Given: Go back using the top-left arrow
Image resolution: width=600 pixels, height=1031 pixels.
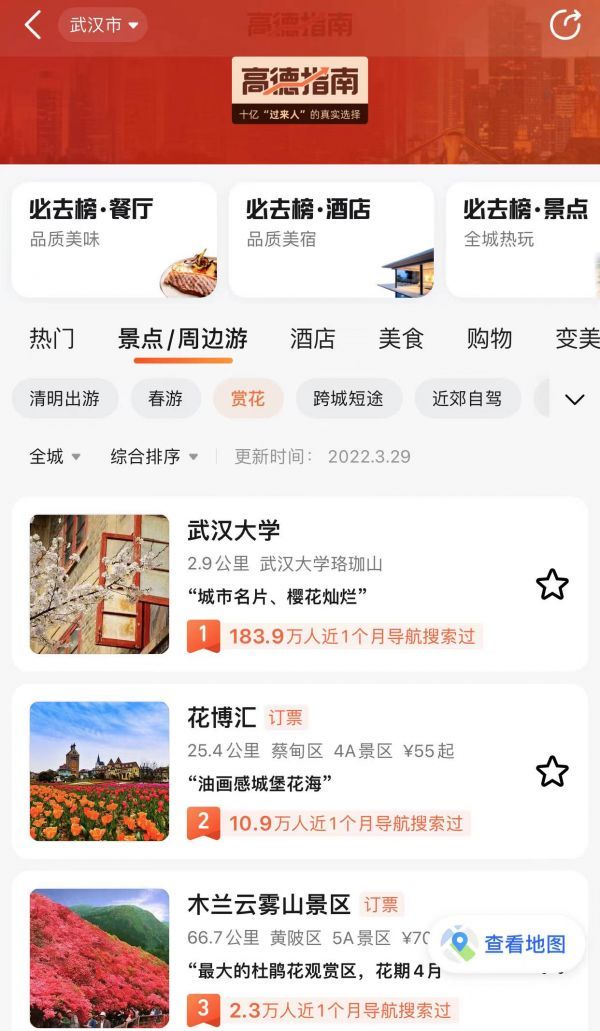Looking at the screenshot, I should tap(33, 26).
